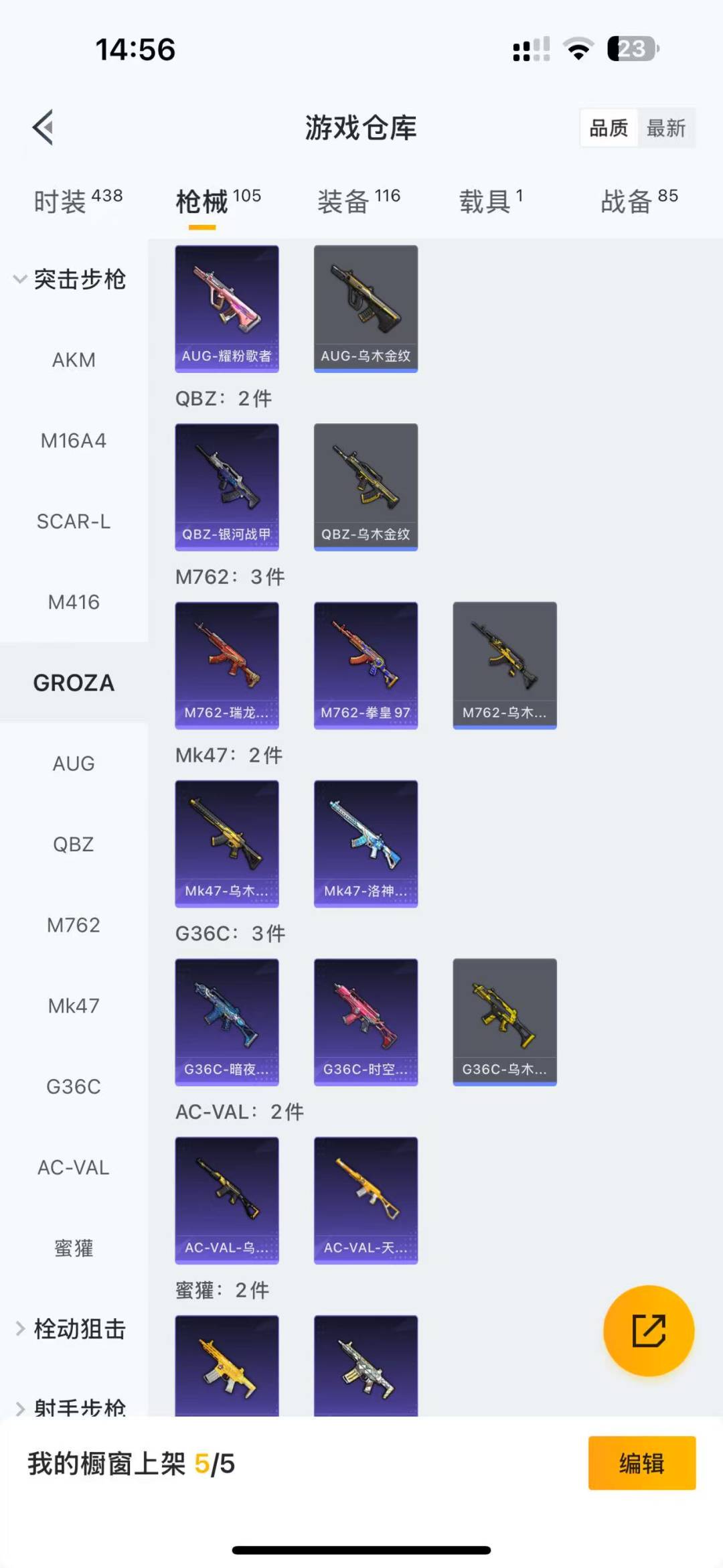Sort items by 最新
This screenshot has width=723, height=1568.
point(666,127)
